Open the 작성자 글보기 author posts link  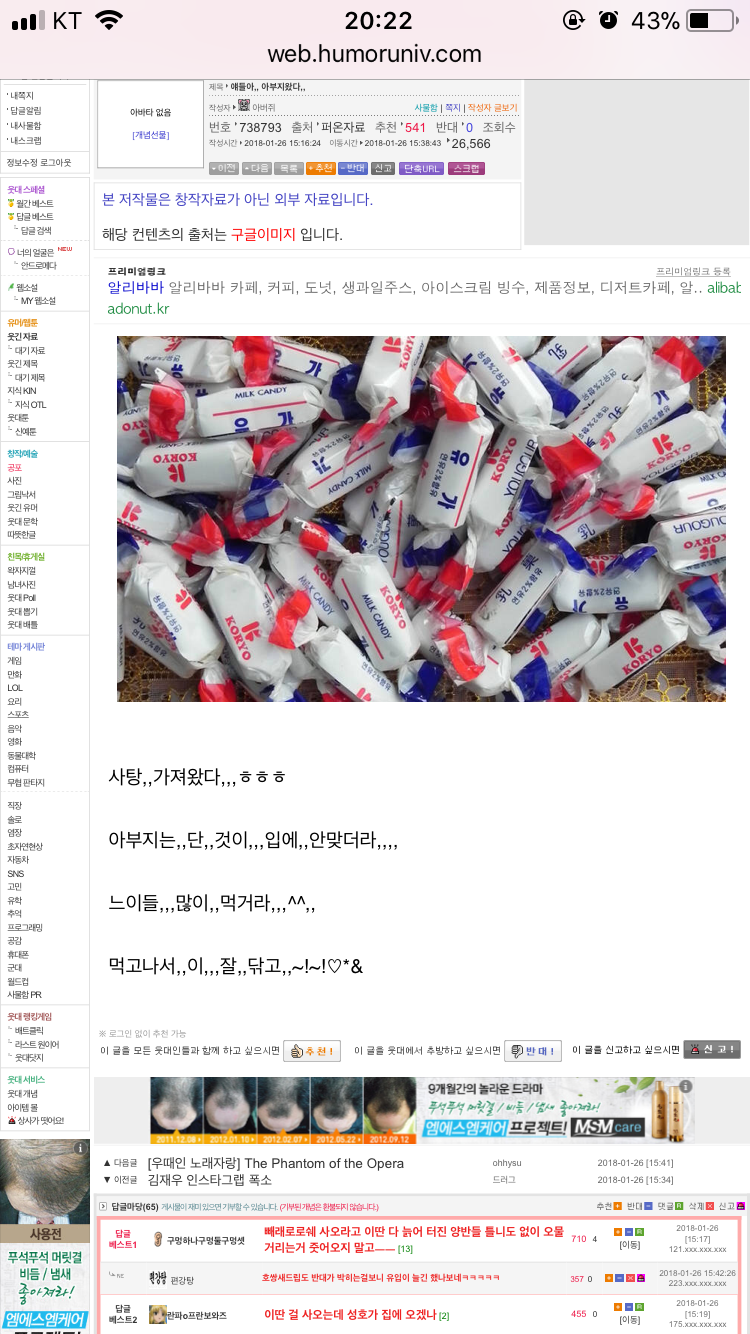(x=493, y=107)
